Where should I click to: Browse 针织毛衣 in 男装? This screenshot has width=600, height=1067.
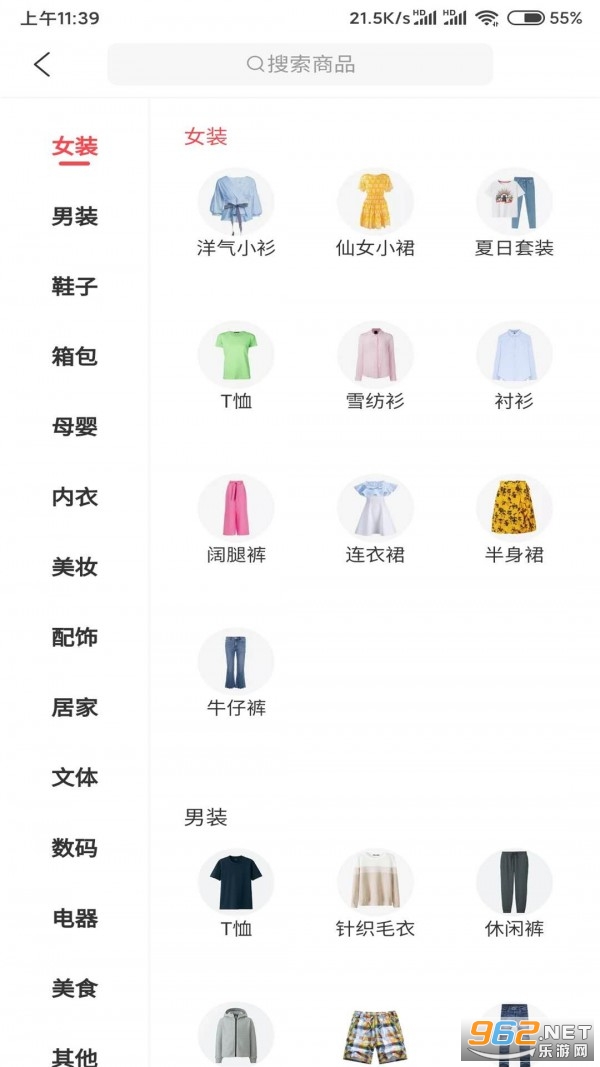click(x=375, y=893)
